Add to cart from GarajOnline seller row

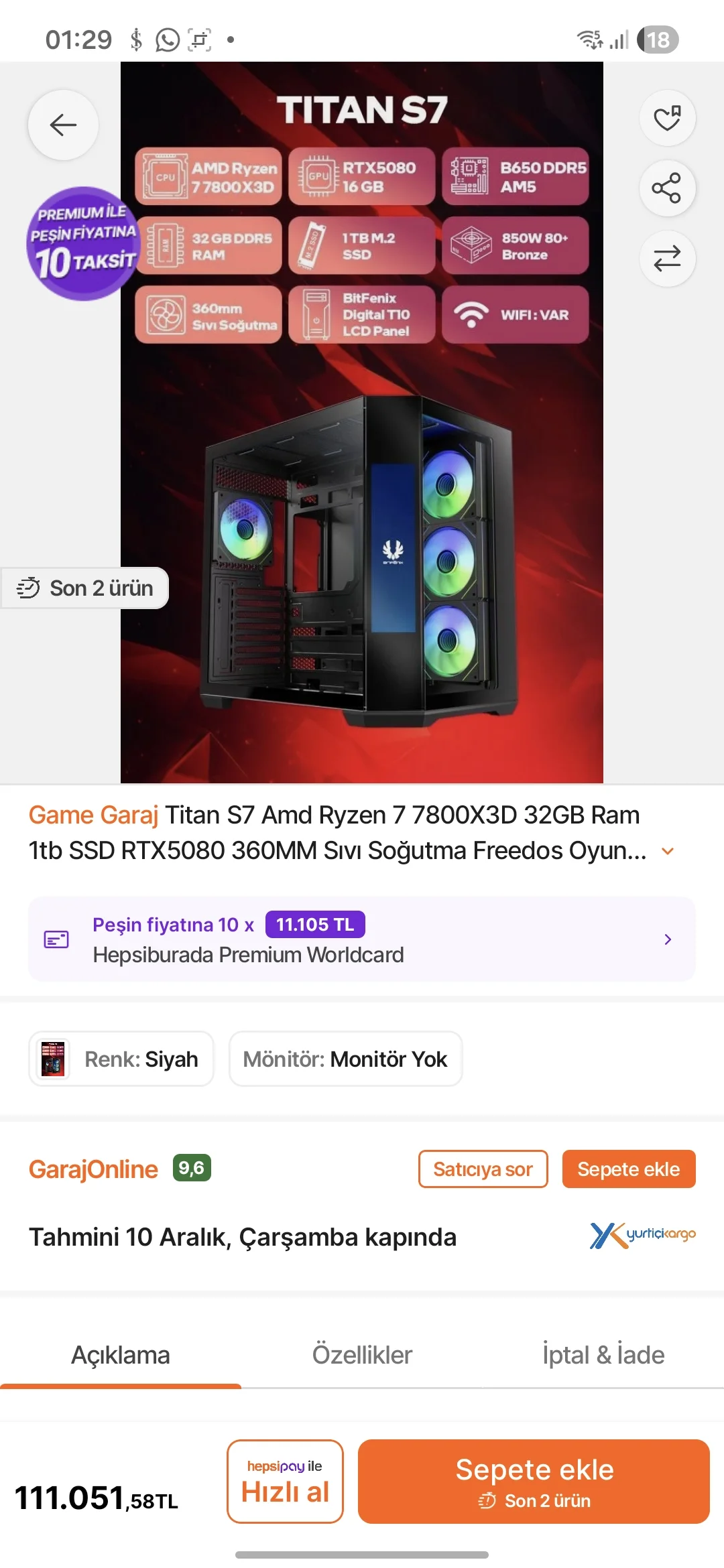click(x=628, y=1169)
